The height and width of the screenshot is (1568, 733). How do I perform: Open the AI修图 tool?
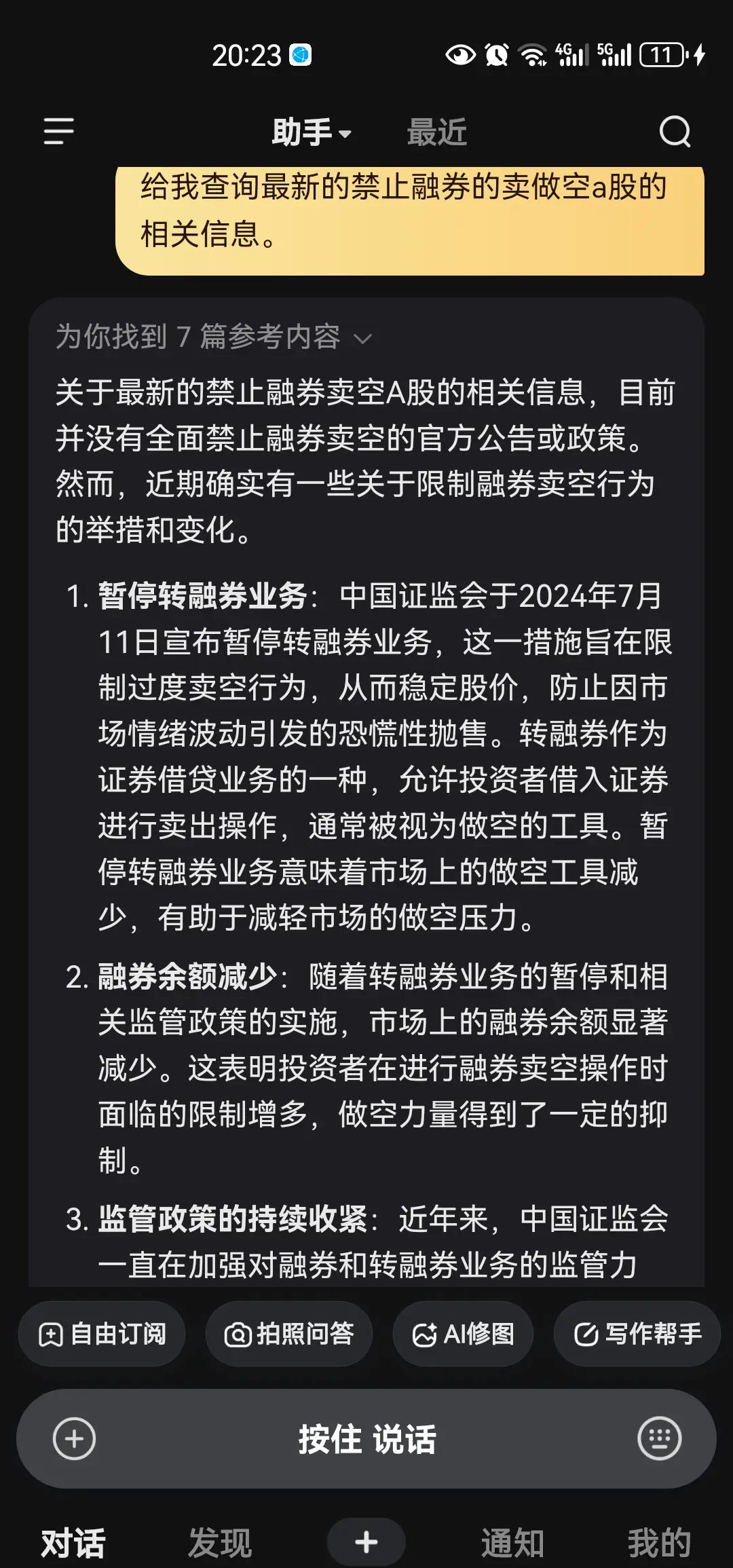pyautogui.click(x=463, y=1334)
